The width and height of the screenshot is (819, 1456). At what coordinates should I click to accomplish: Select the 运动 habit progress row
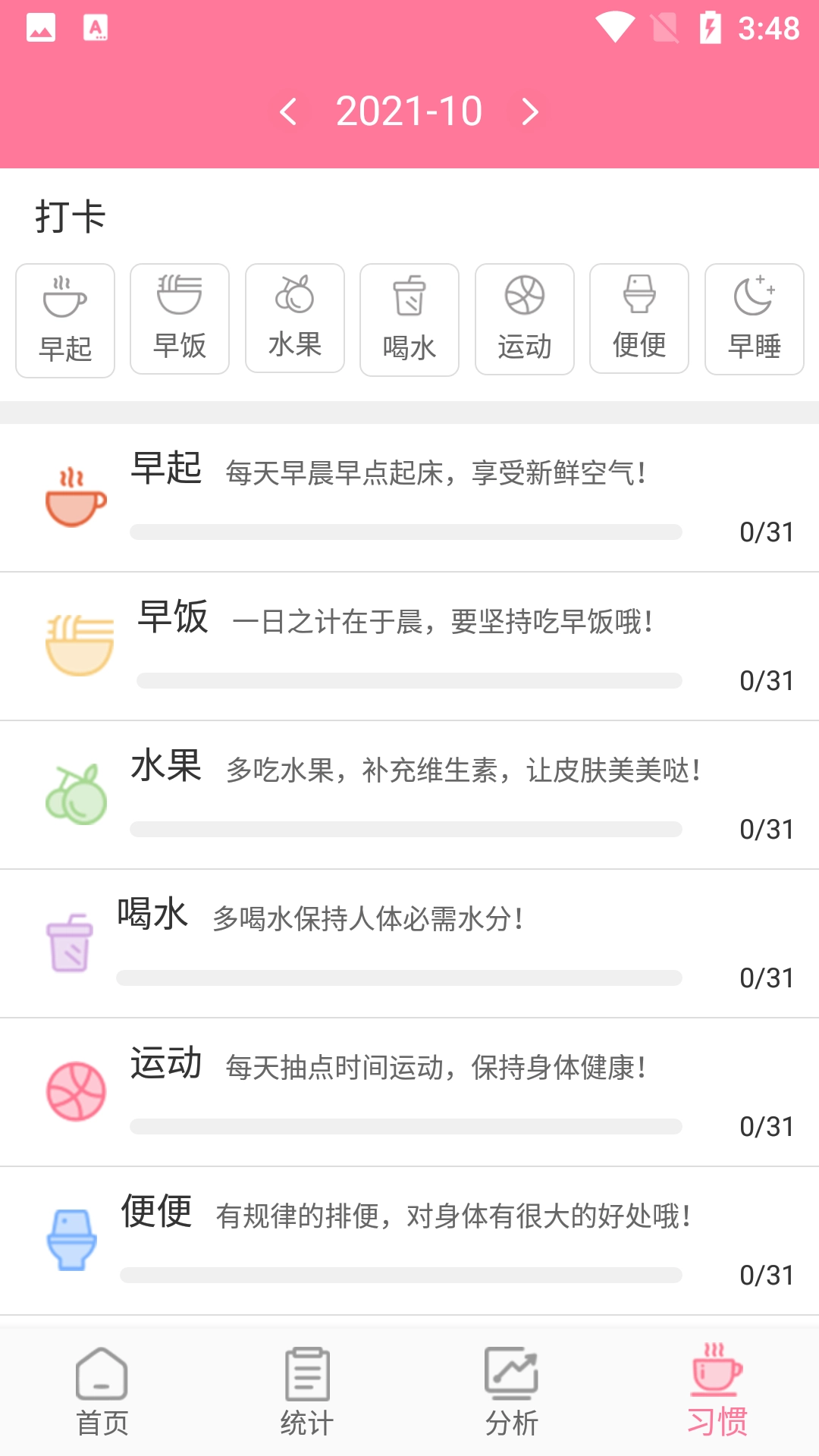[x=409, y=1092]
